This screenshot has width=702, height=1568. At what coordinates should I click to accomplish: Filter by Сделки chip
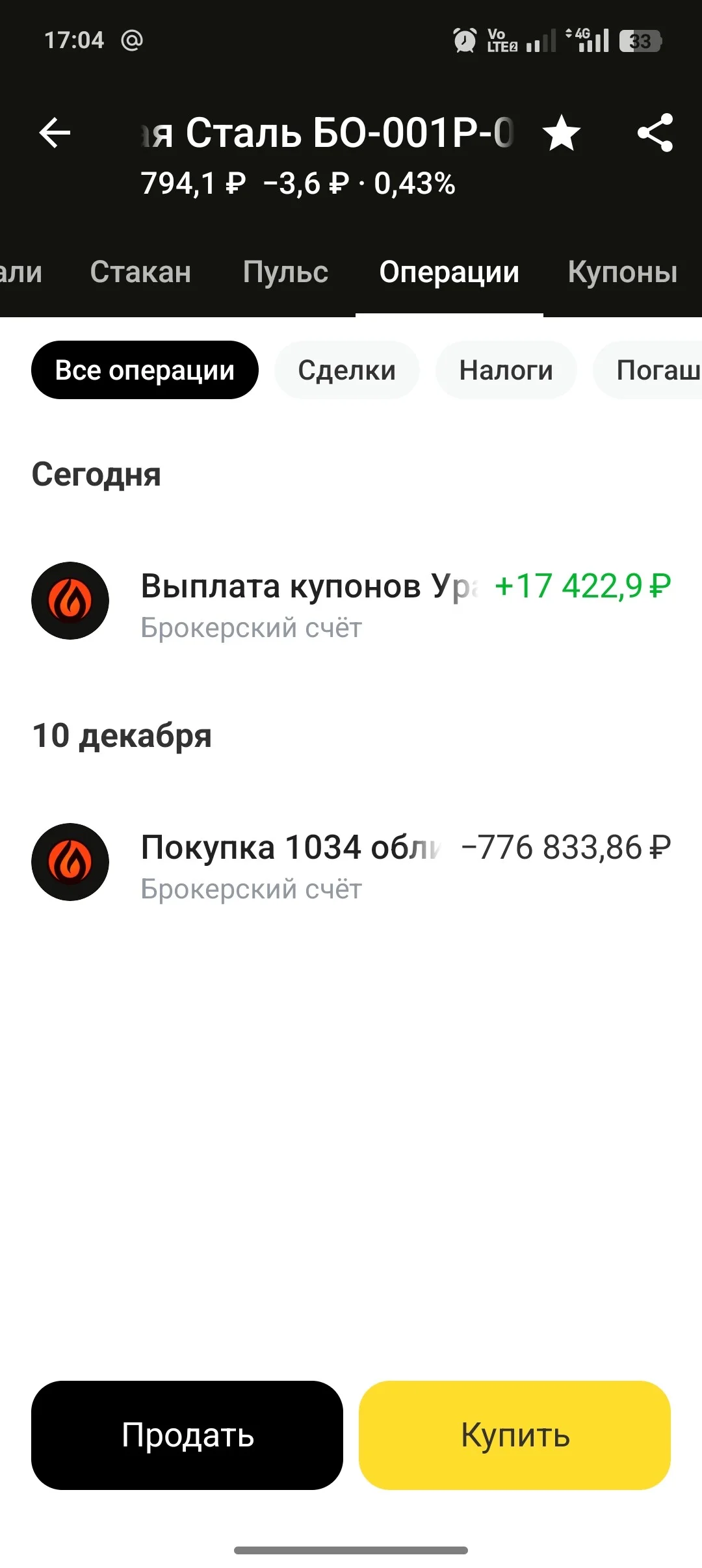click(x=346, y=370)
